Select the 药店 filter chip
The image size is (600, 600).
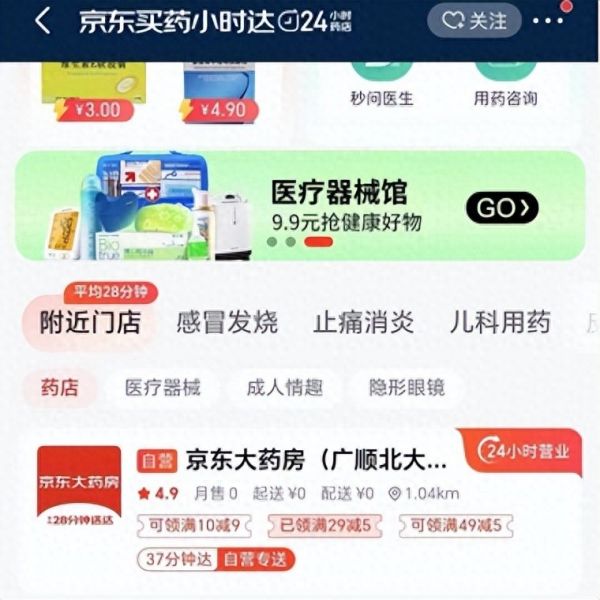(x=60, y=387)
